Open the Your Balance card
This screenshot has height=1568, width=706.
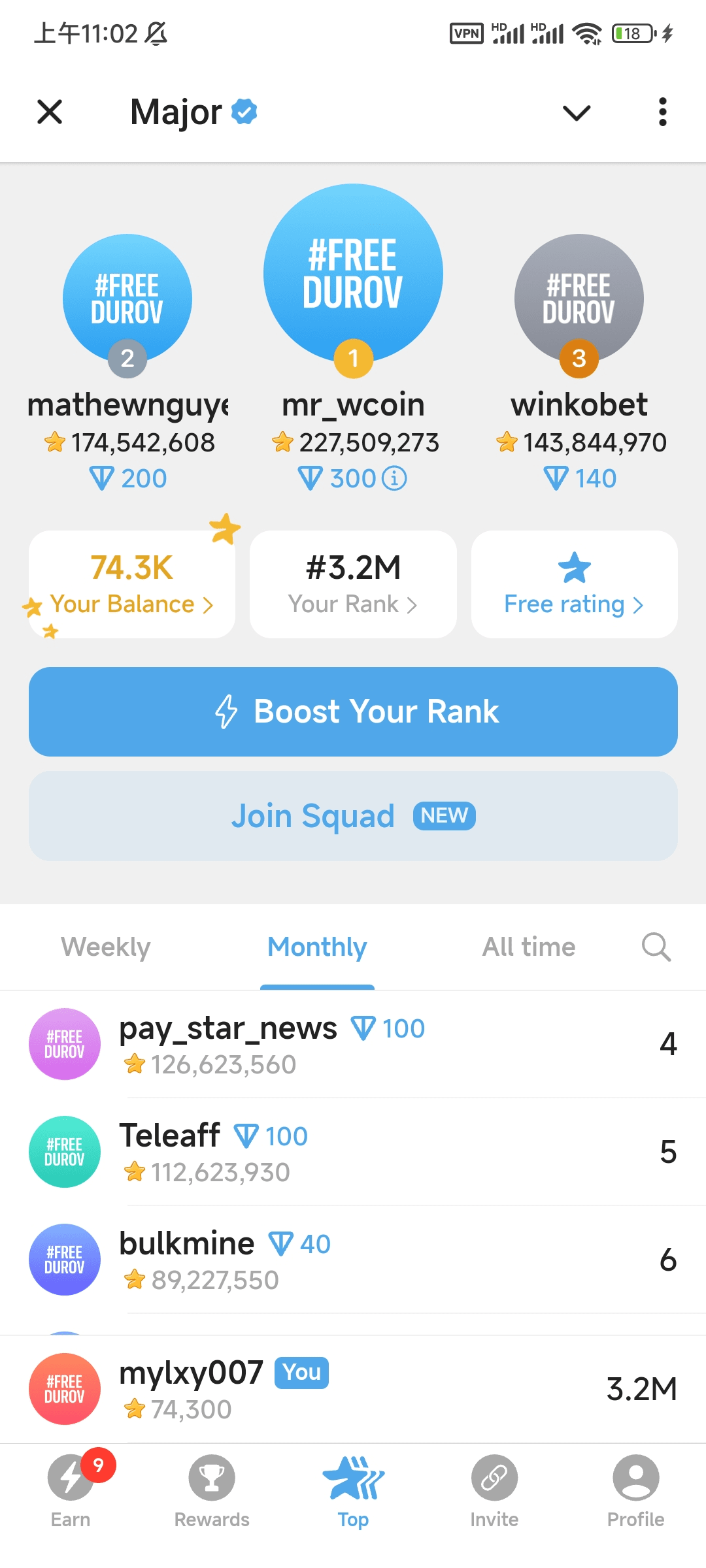coord(132,584)
